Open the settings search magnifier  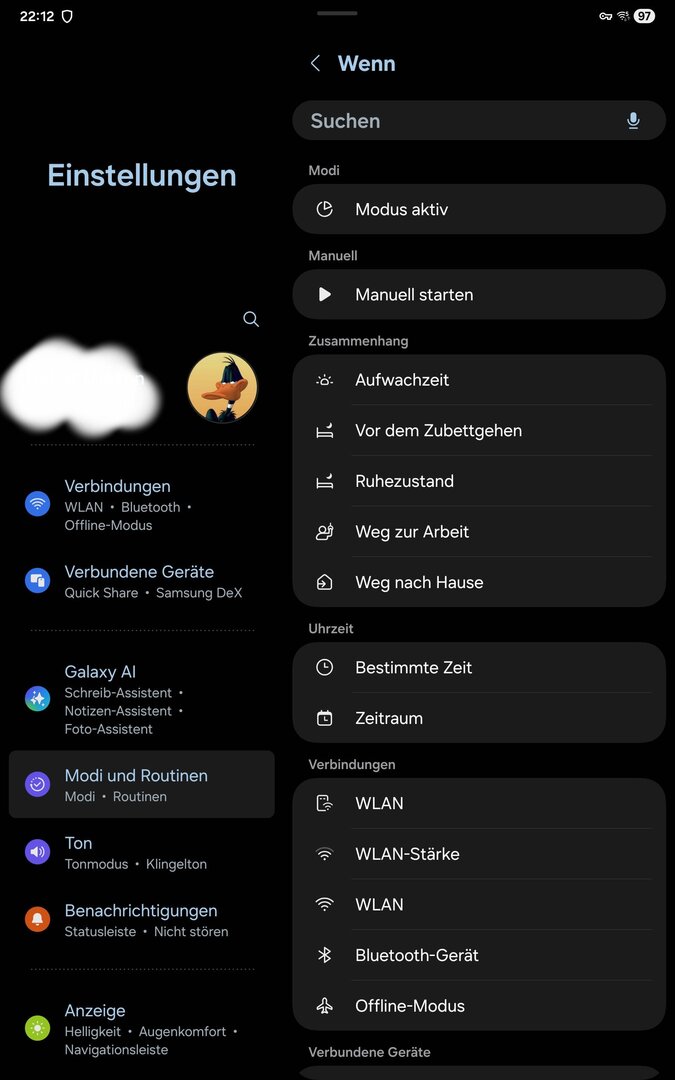point(251,319)
